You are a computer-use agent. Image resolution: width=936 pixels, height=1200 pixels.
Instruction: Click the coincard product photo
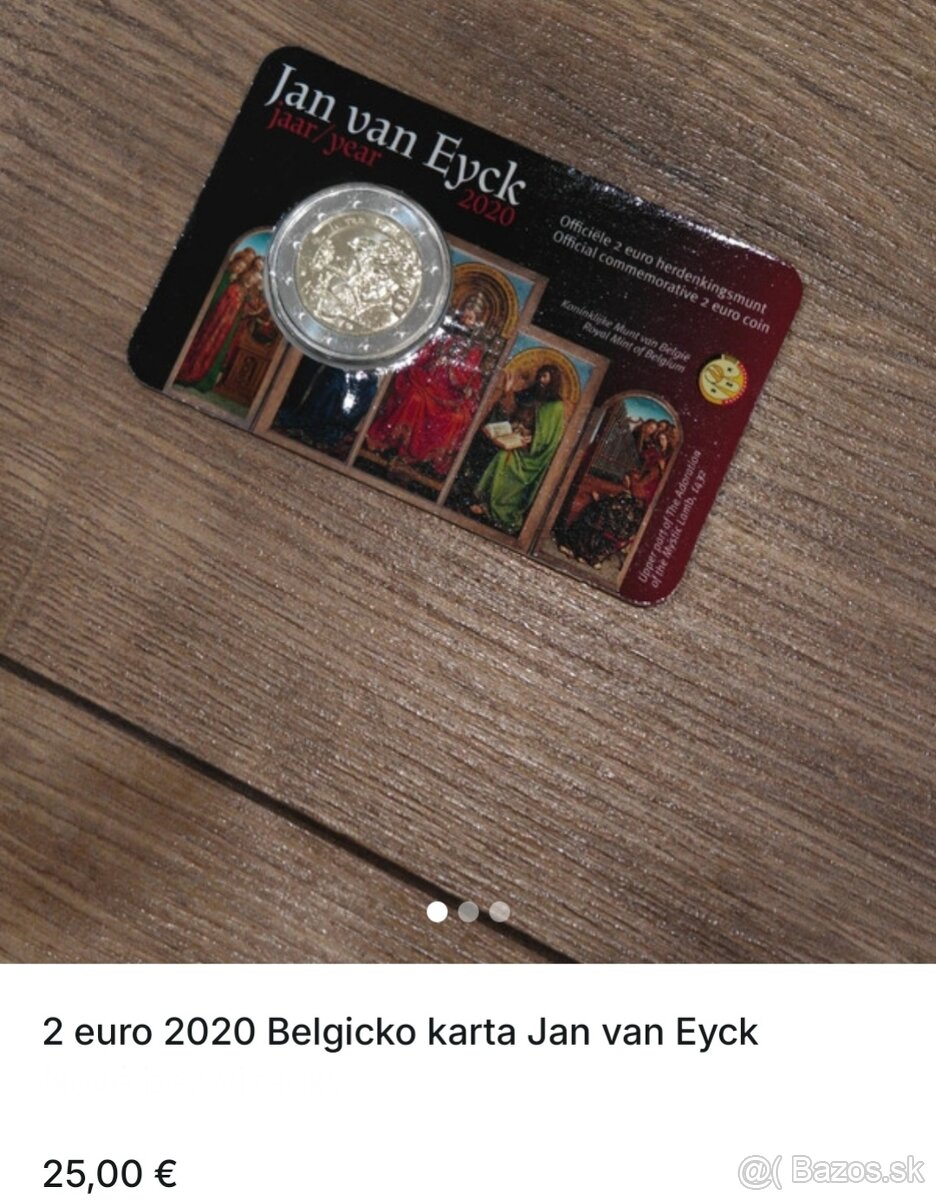[460, 330]
